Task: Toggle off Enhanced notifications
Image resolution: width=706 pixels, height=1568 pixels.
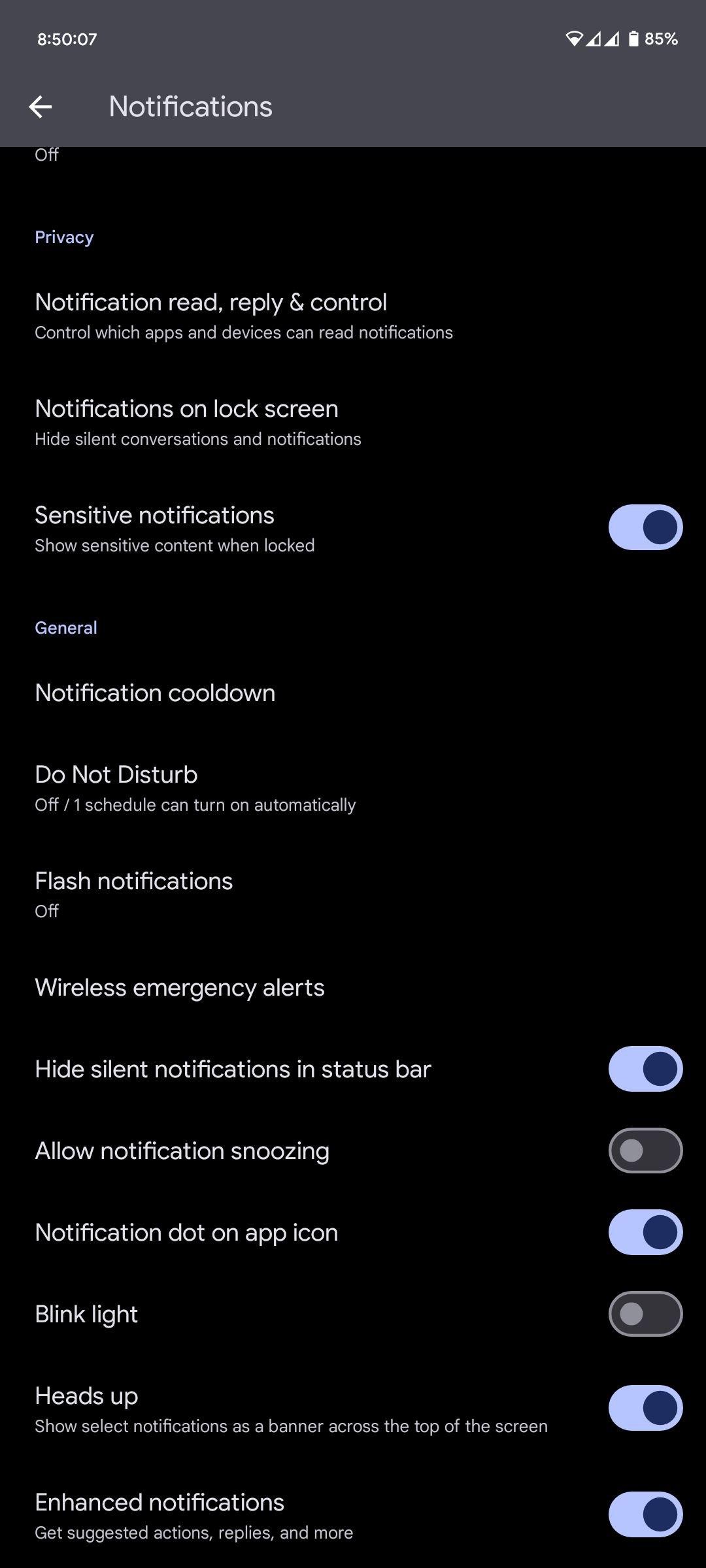Action: pos(645,1514)
